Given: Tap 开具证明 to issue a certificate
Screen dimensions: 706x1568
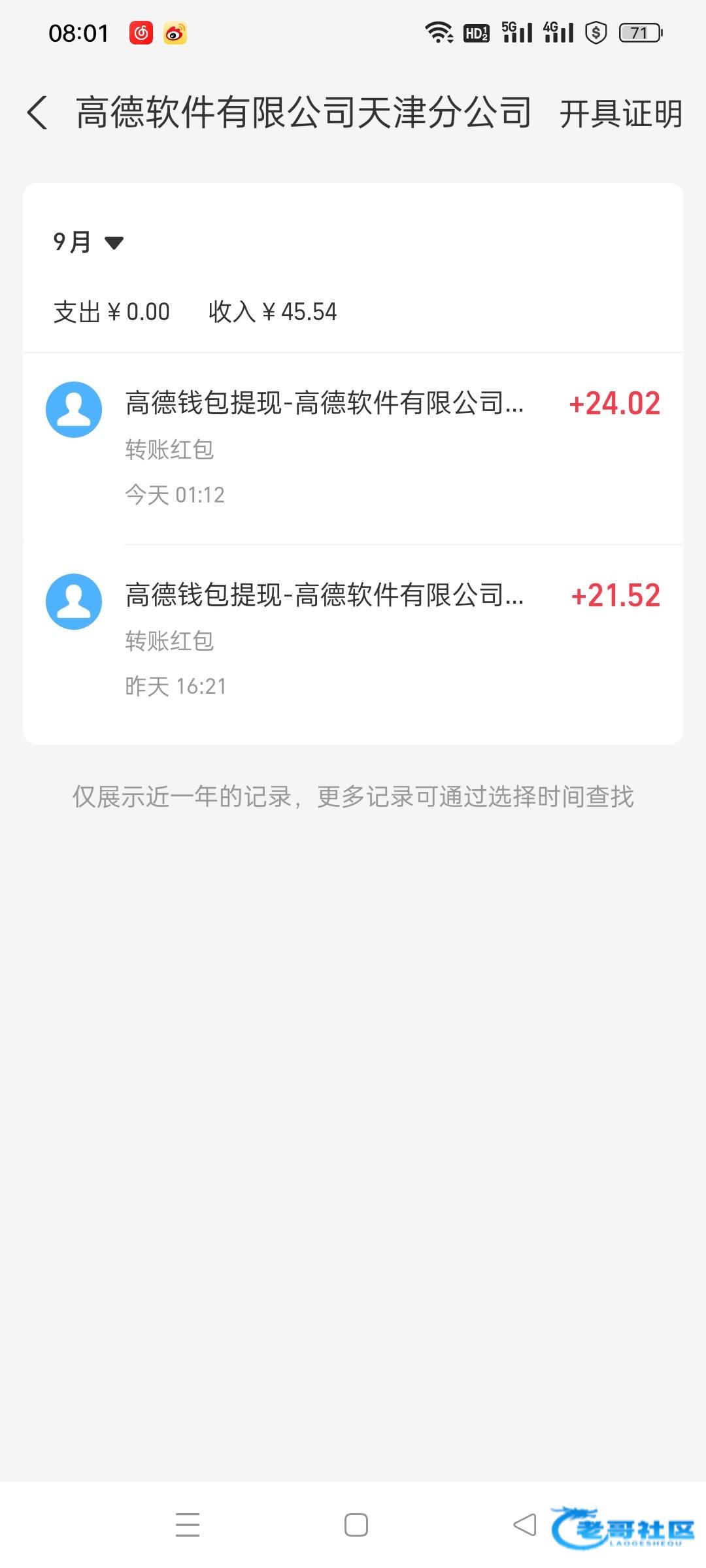Looking at the screenshot, I should 620,114.
